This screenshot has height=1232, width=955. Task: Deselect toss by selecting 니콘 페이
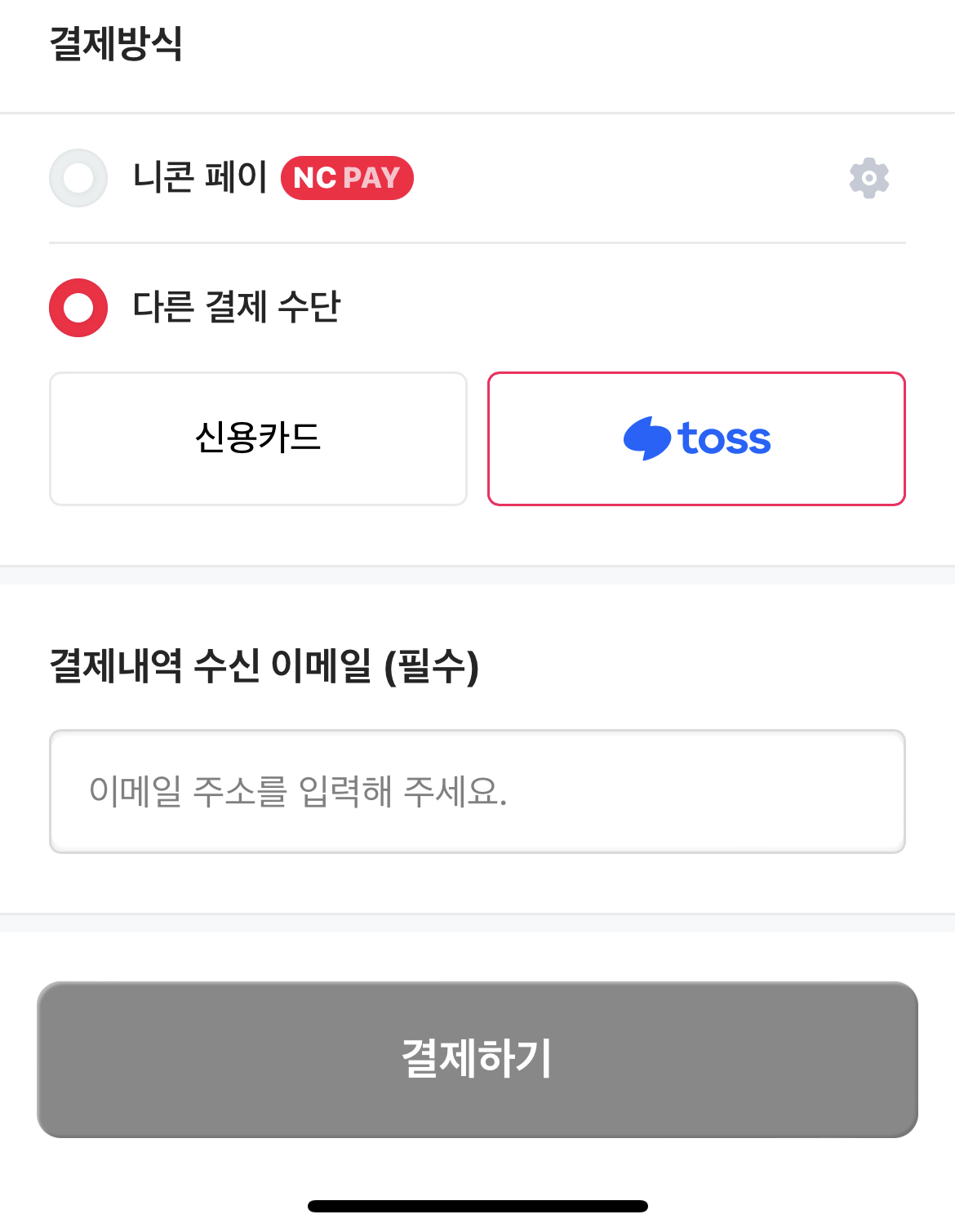[x=78, y=178]
